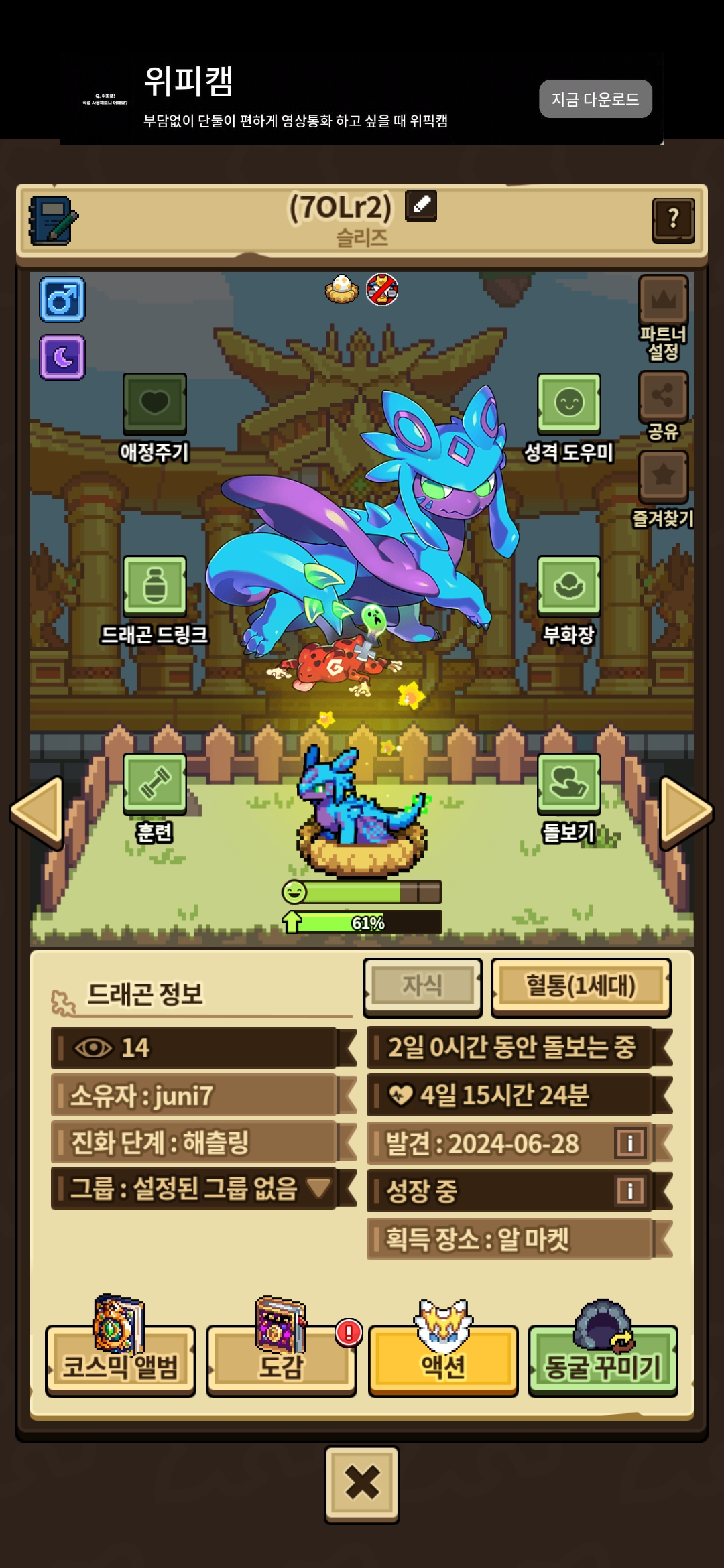Open 동굴 꾸미기 cave decorating
This screenshot has height=1568, width=724.
point(603,1360)
